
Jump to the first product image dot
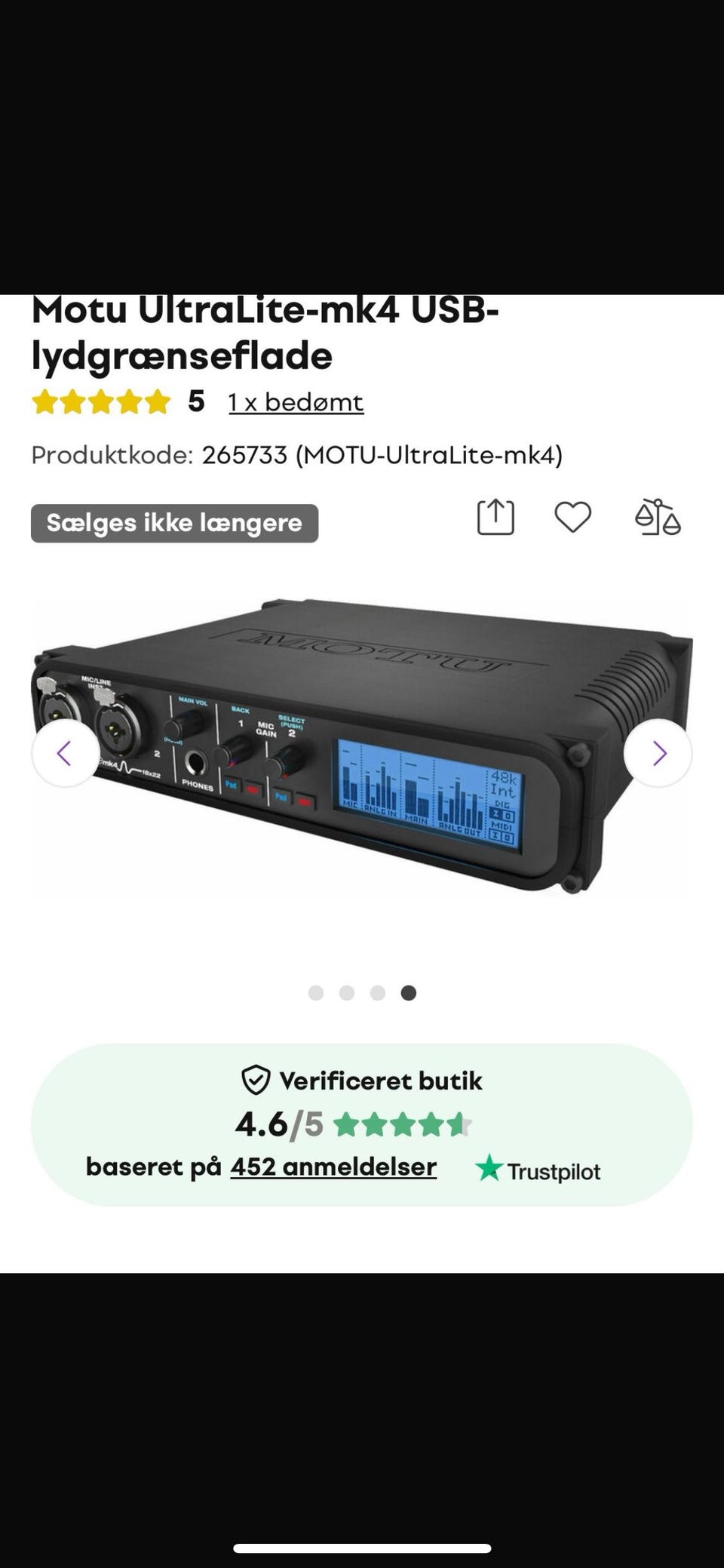click(x=316, y=993)
